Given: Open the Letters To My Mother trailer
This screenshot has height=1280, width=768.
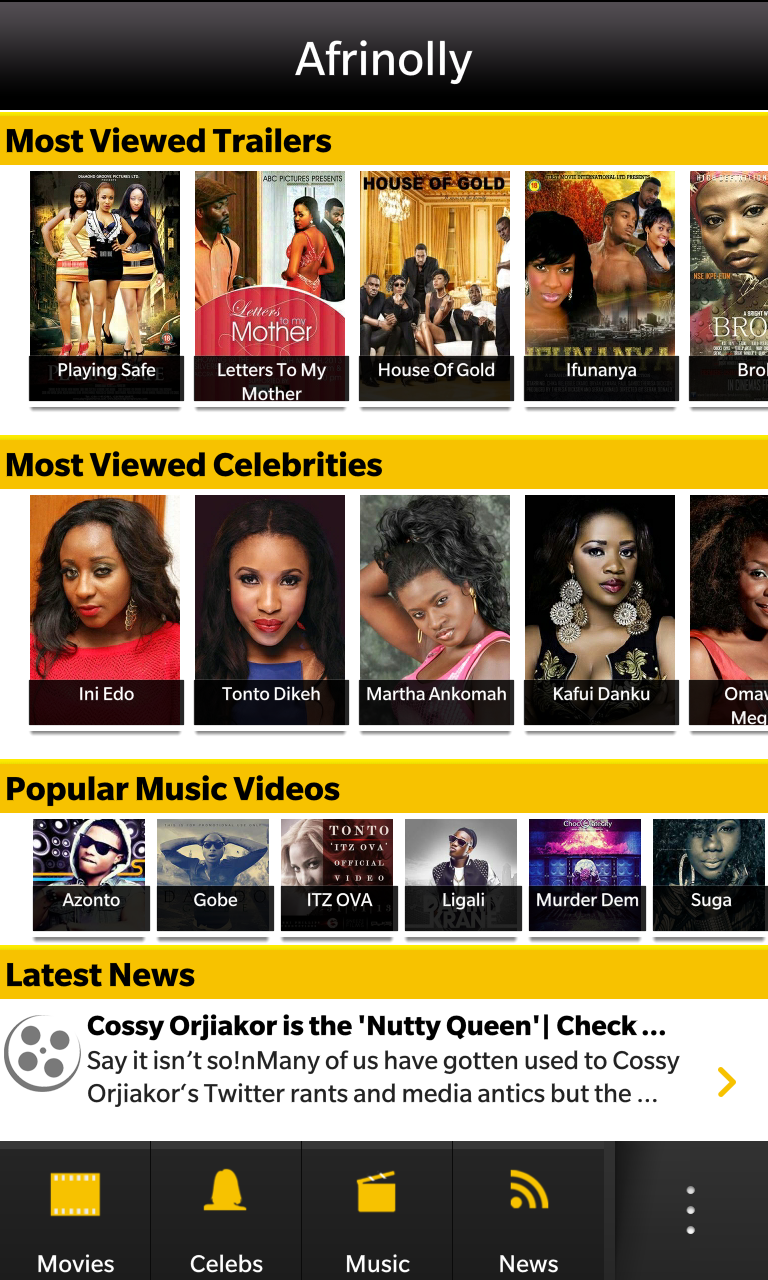Looking at the screenshot, I should (271, 287).
